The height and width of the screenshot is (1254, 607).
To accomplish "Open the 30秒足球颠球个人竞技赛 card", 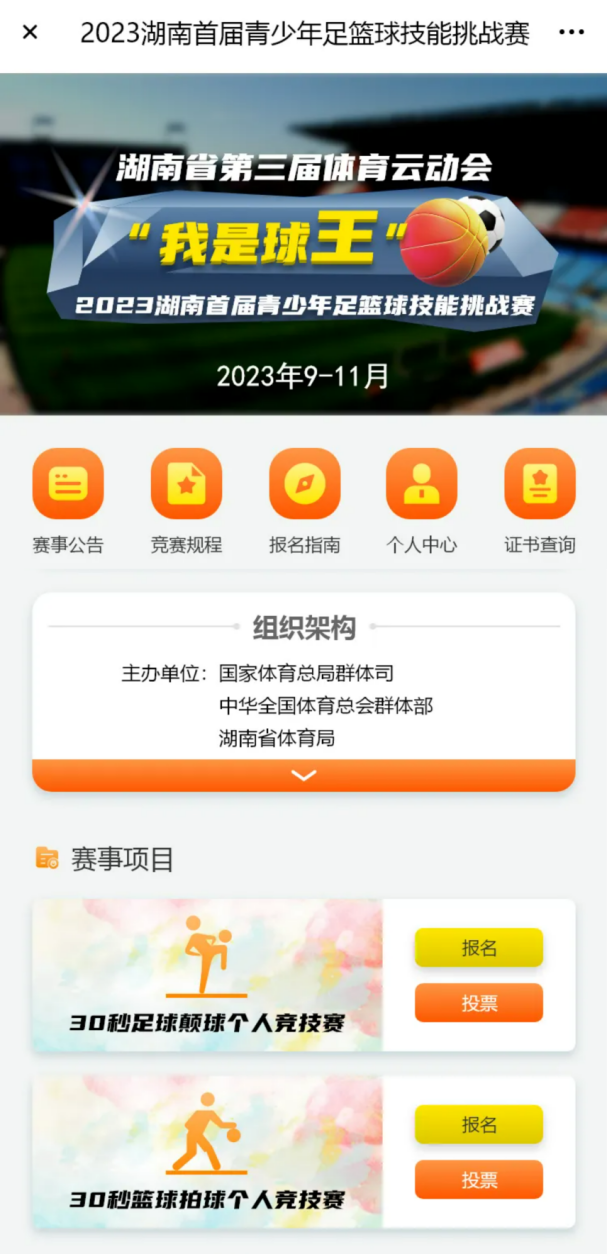I will 207,975.
